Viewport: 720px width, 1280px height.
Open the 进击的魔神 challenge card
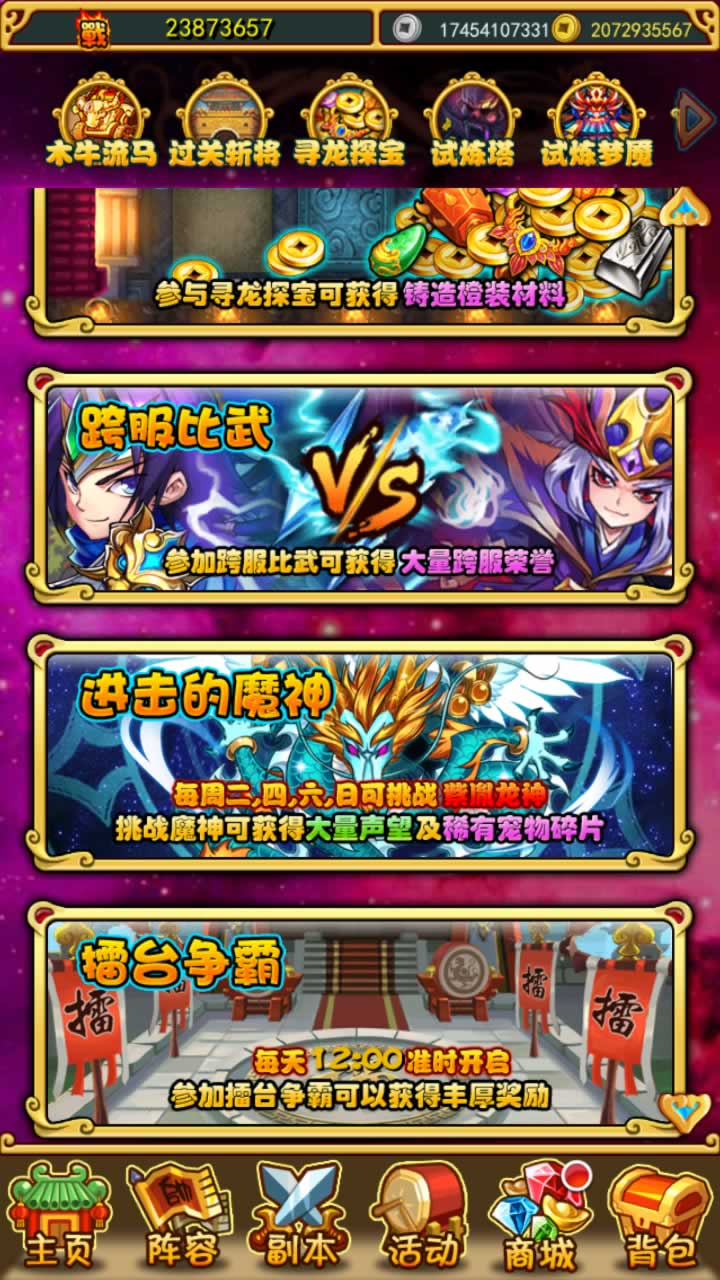[x=360, y=752]
